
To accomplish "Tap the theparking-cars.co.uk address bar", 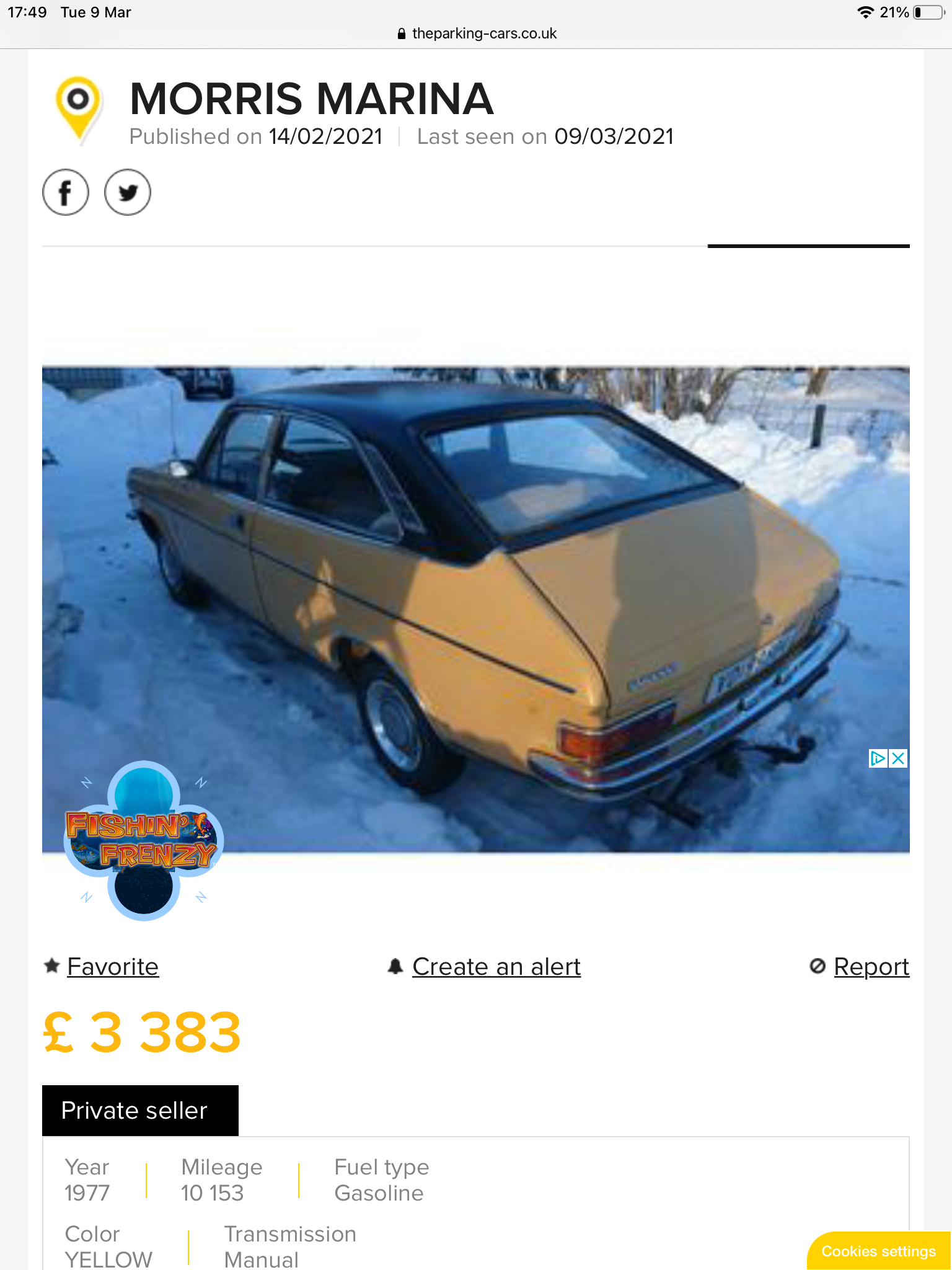I will click(x=476, y=33).
